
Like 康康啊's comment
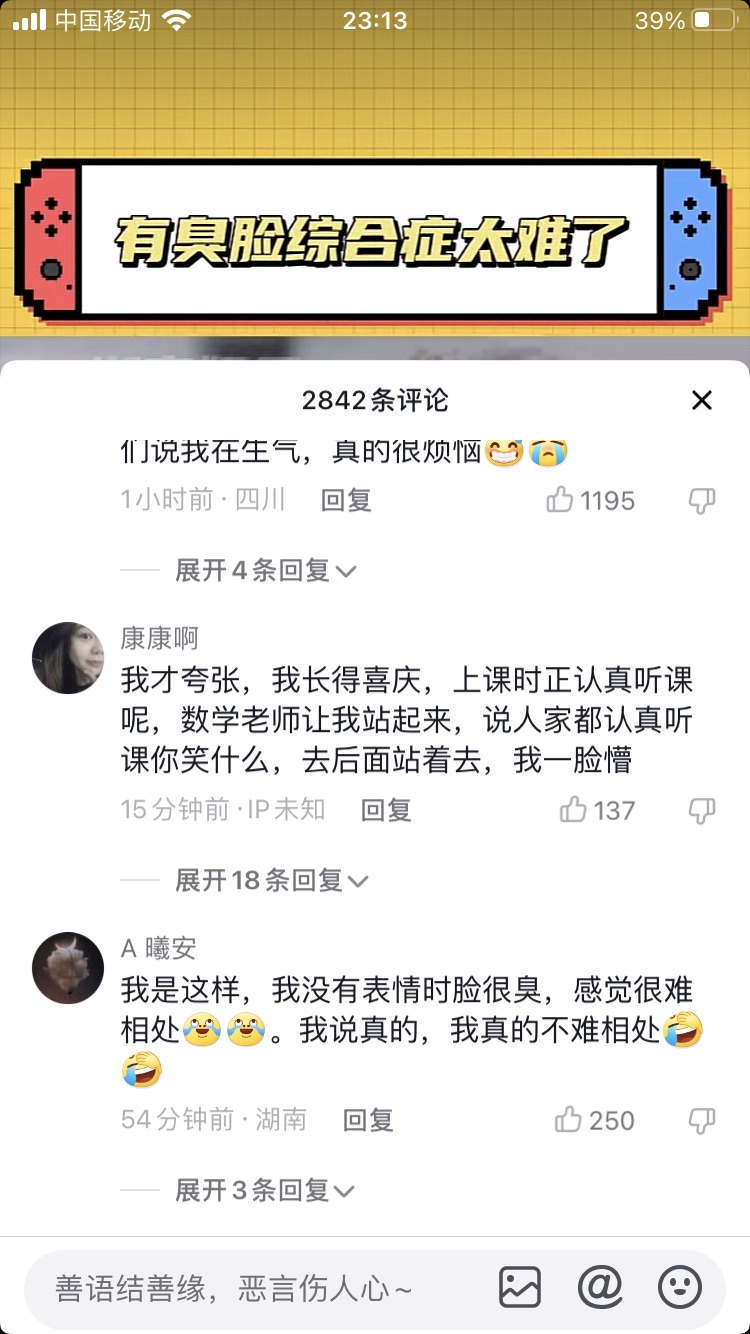pyautogui.click(x=574, y=810)
